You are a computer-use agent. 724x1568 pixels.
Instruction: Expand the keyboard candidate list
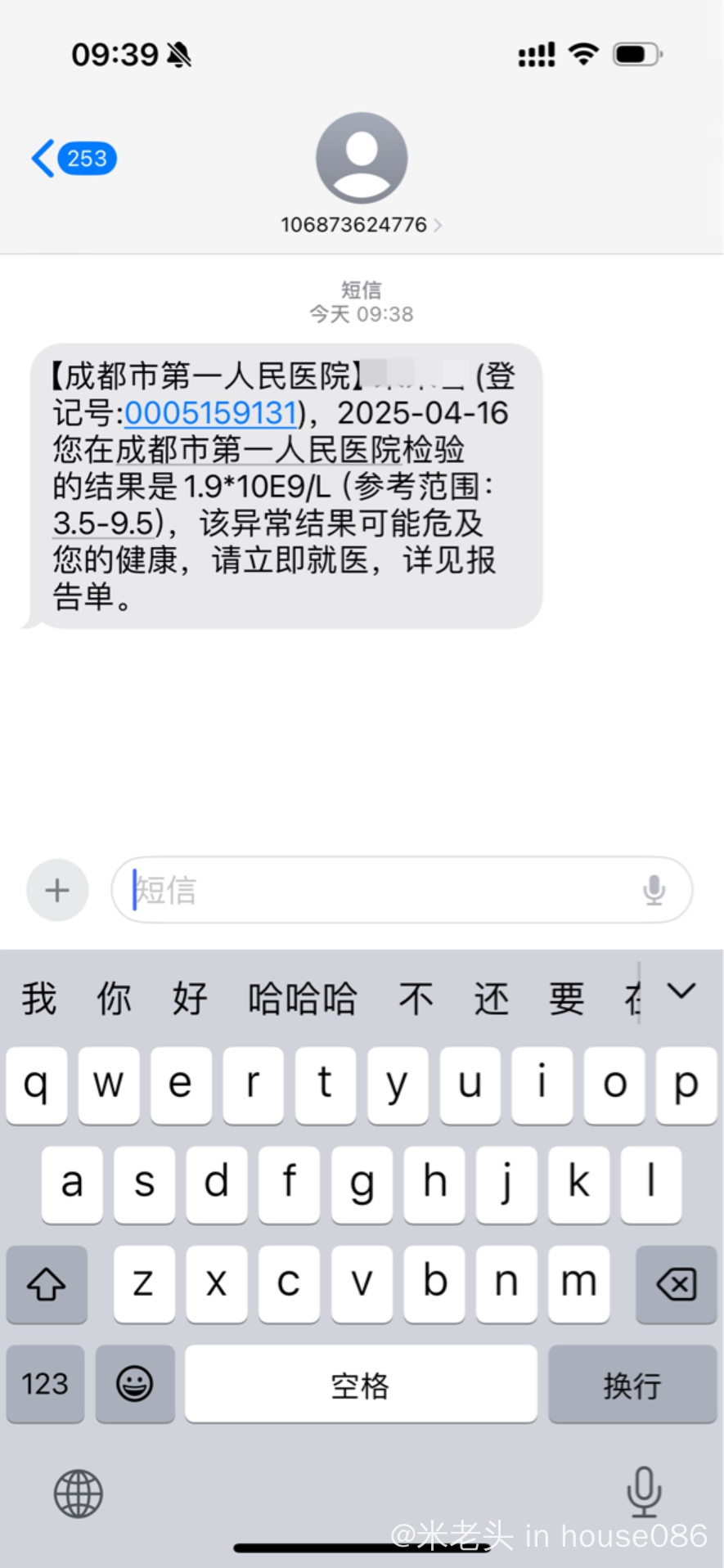pyautogui.click(x=681, y=991)
